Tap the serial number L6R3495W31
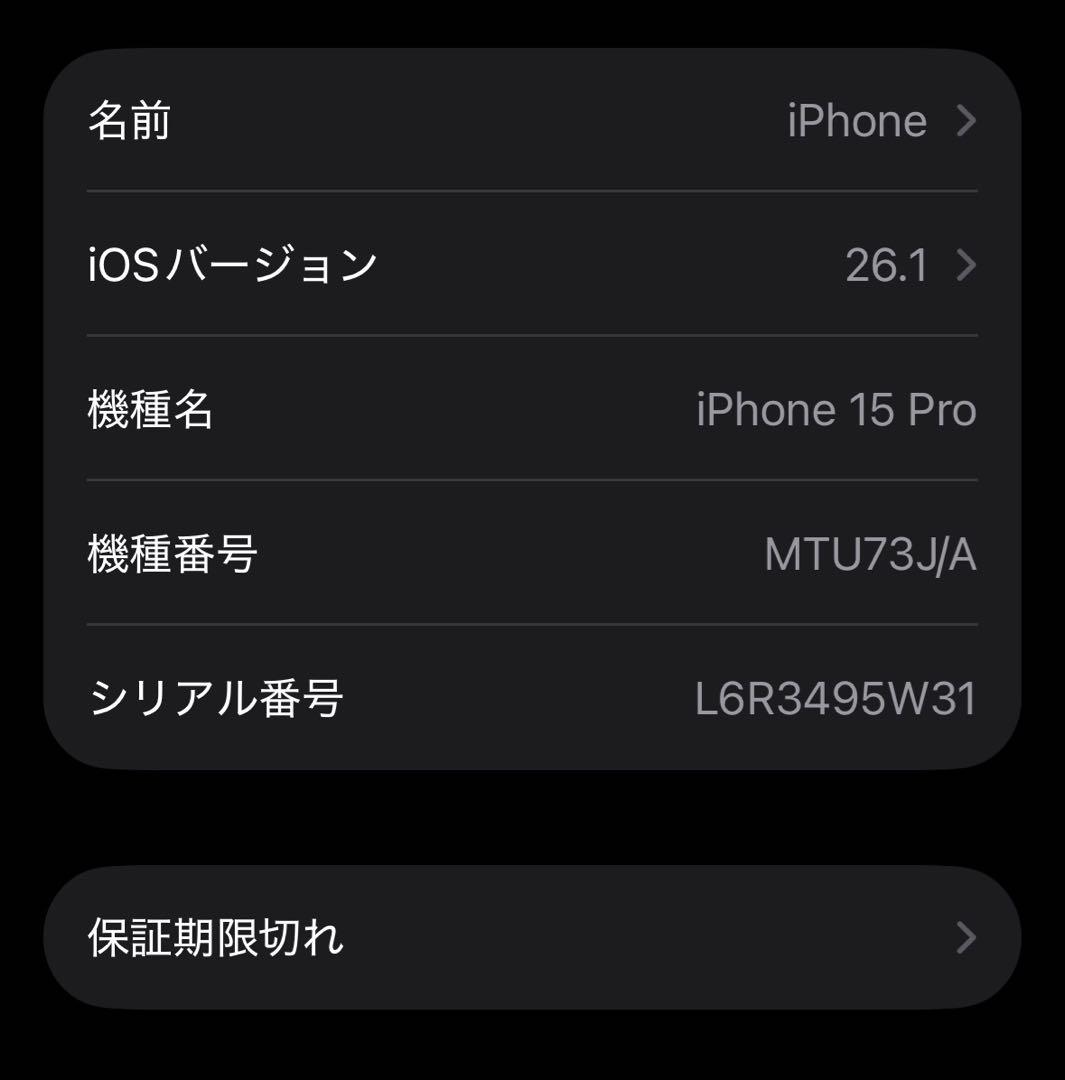 pyautogui.click(x=836, y=697)
